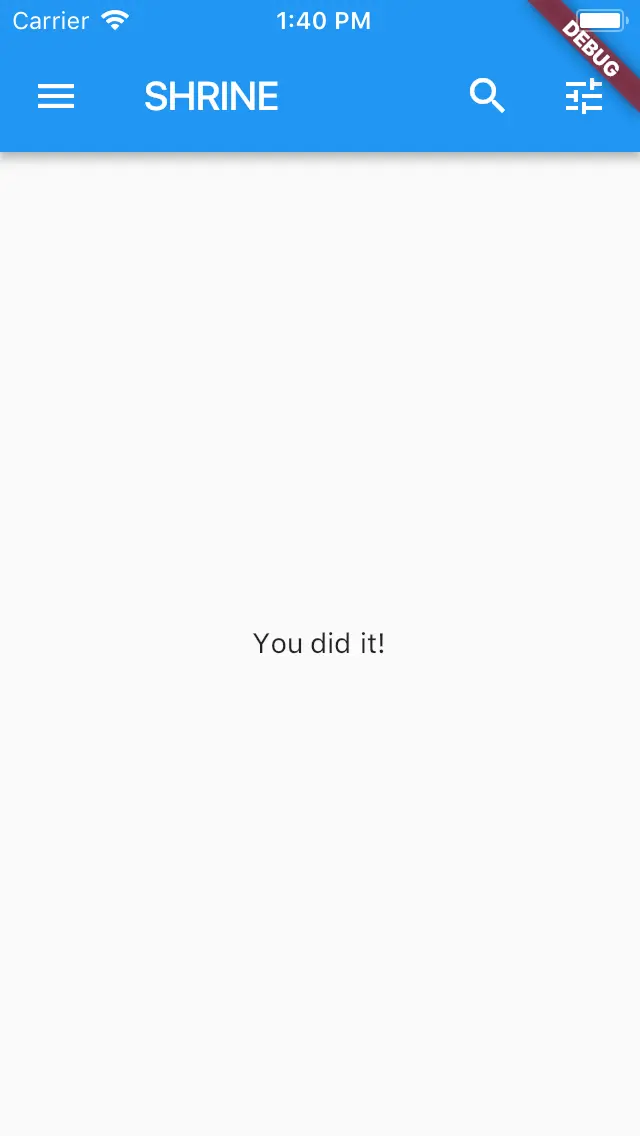Screen dimensions: 640x1136
Task: Open the hamburger navigation menu
Action: [x=56, y=96]
